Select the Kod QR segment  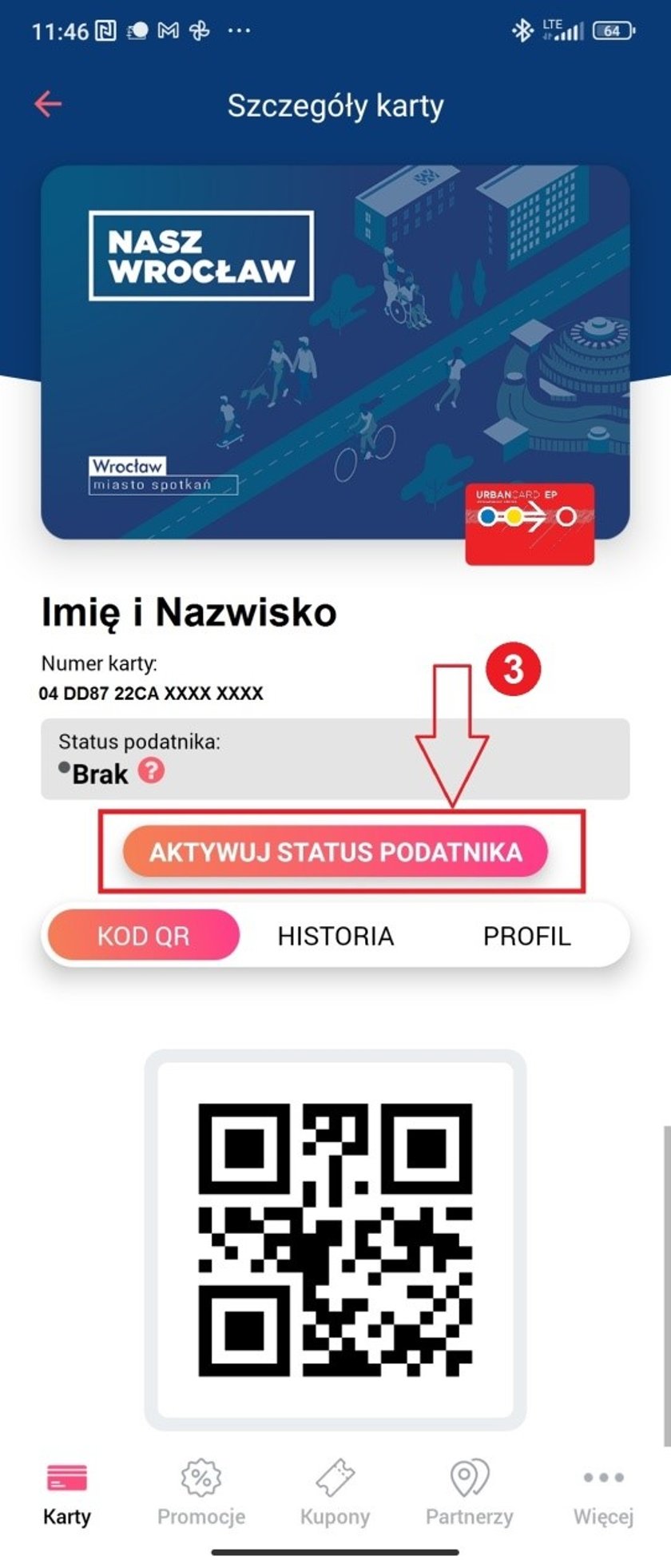(144, 935)
